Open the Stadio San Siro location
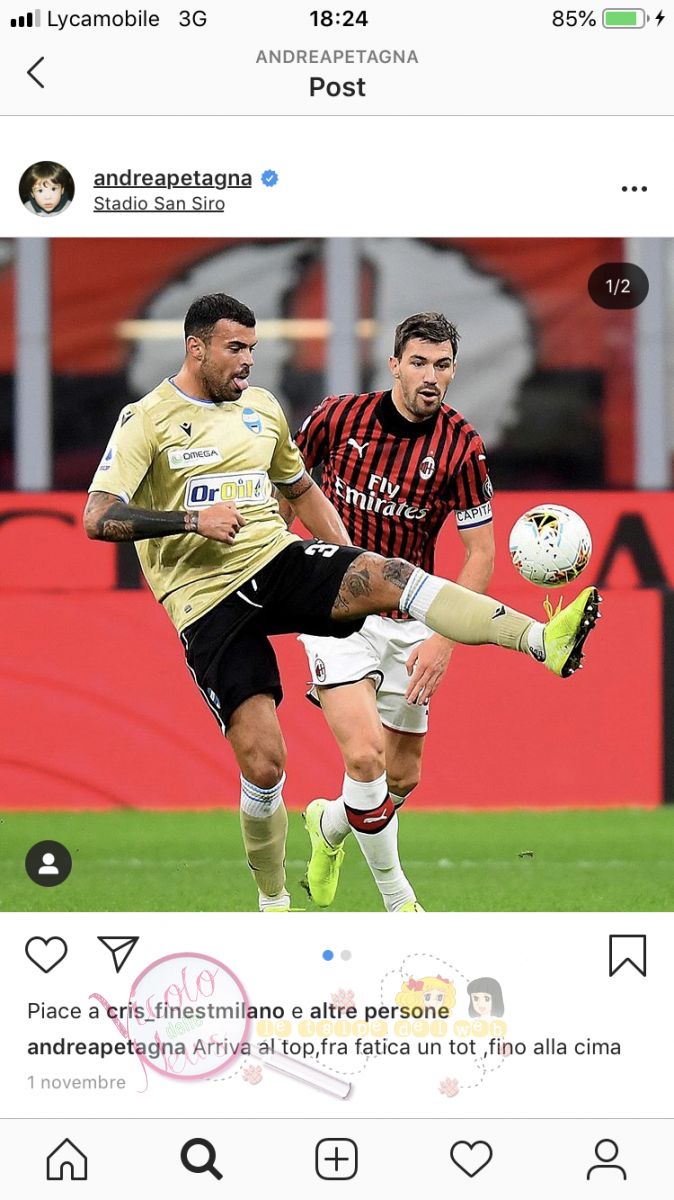The width and height of the screenshot is (674, 1200). (159, 204)
